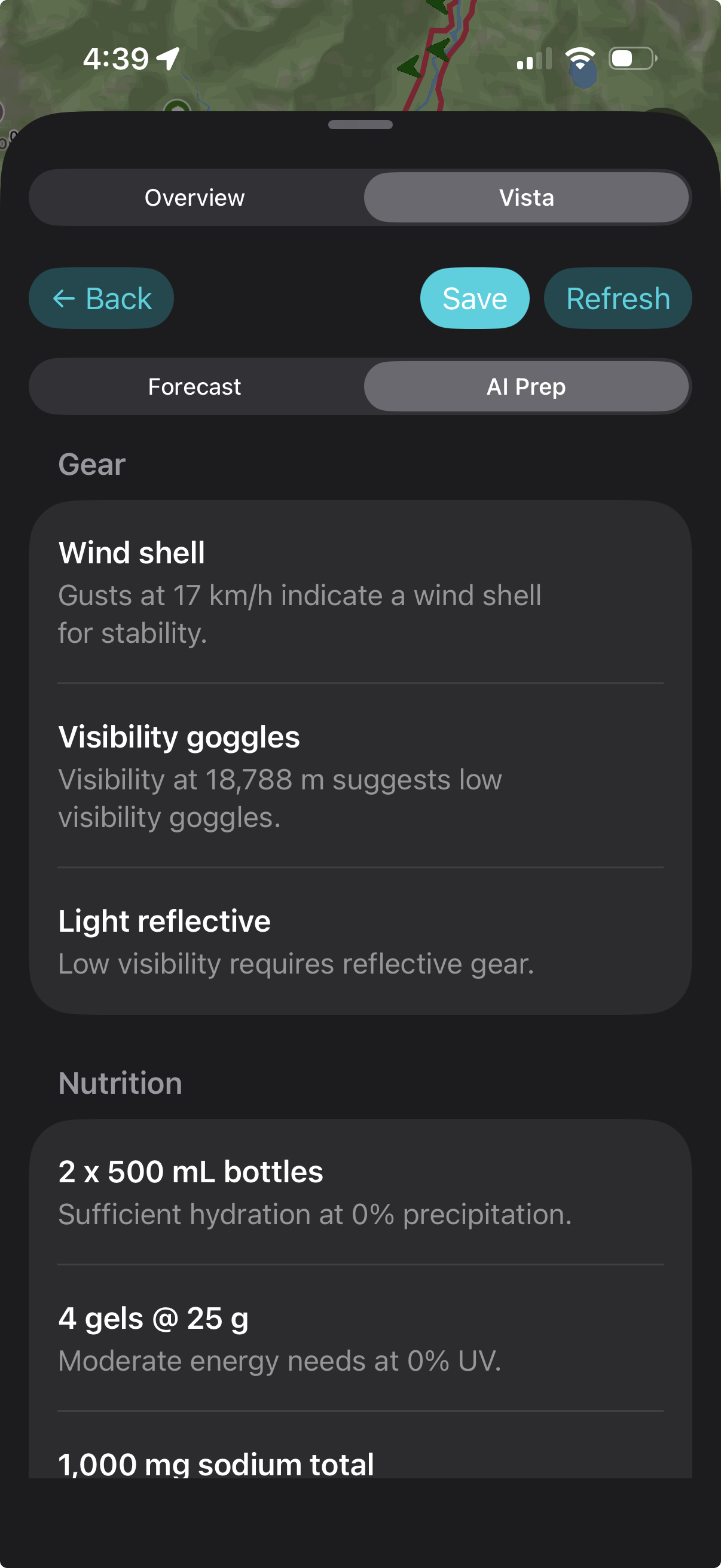Tap the back arrow inside the Back button
Viewport: 721px width, 1568px height.
click(64, 298)
